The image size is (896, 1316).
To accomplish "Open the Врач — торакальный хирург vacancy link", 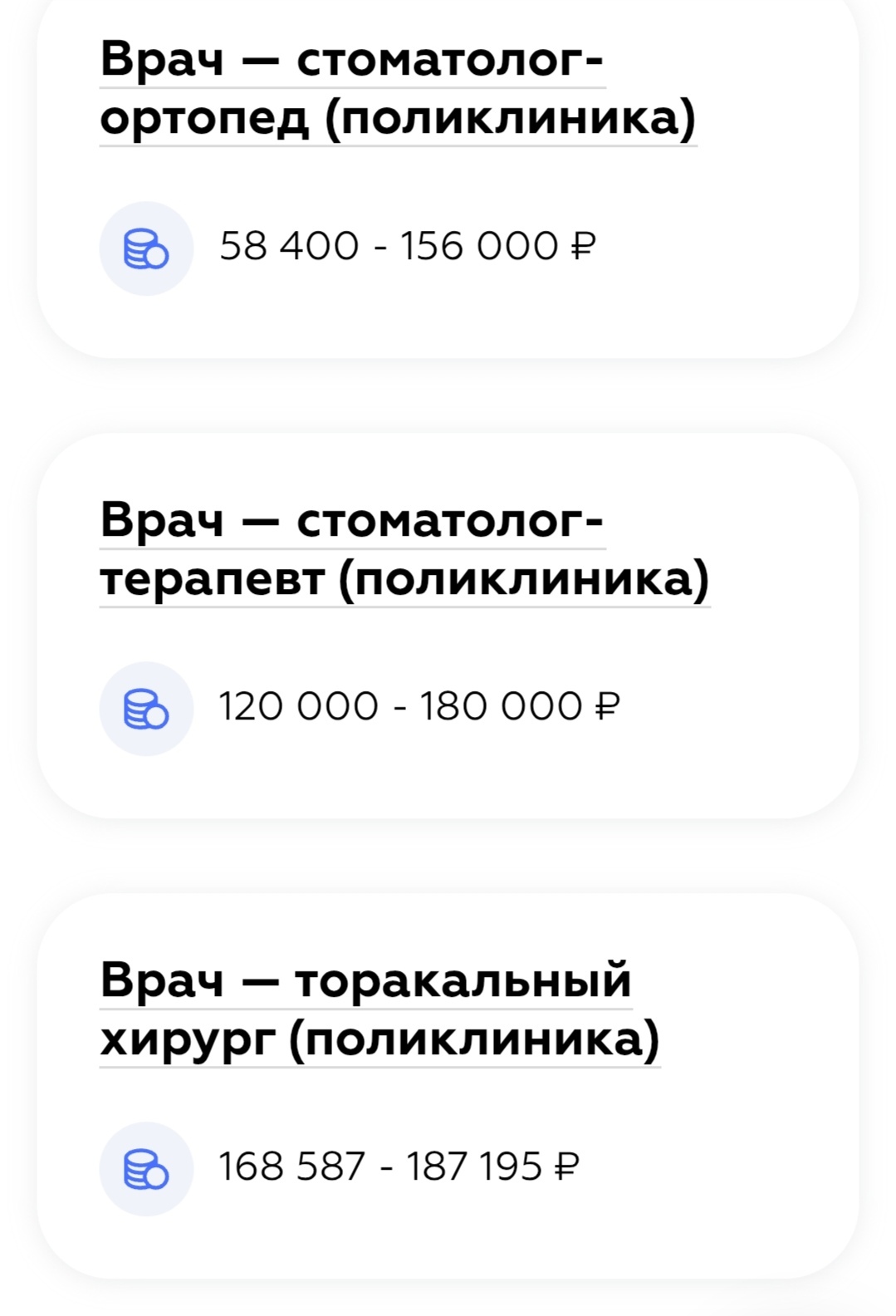I will pyautogui.click(x=379, y=1009).
